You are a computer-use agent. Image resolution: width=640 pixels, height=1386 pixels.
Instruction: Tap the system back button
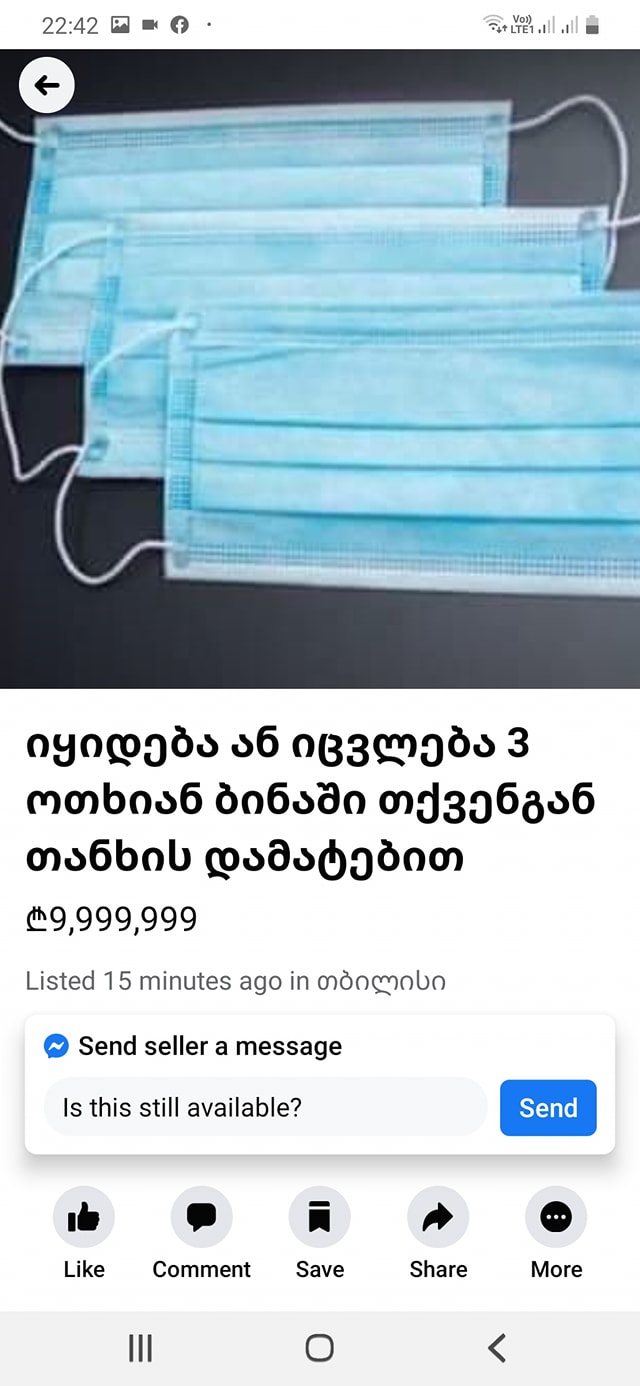(497, 1348)
